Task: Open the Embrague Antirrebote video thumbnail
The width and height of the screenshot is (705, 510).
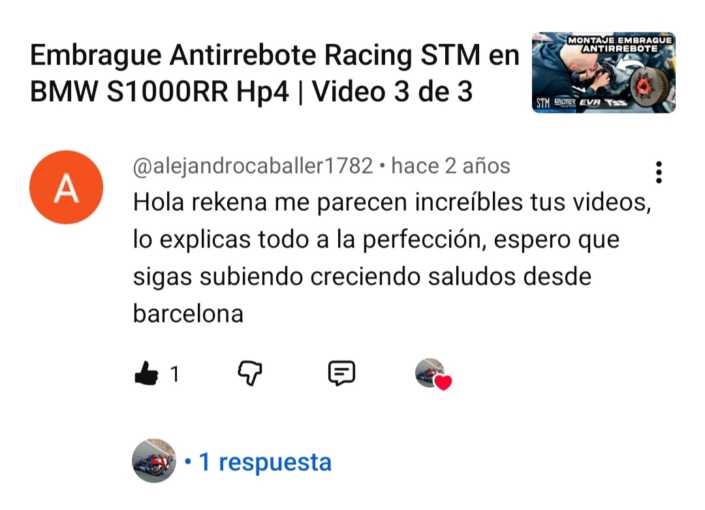Action: pyautogui.click(x=603, y=72)
